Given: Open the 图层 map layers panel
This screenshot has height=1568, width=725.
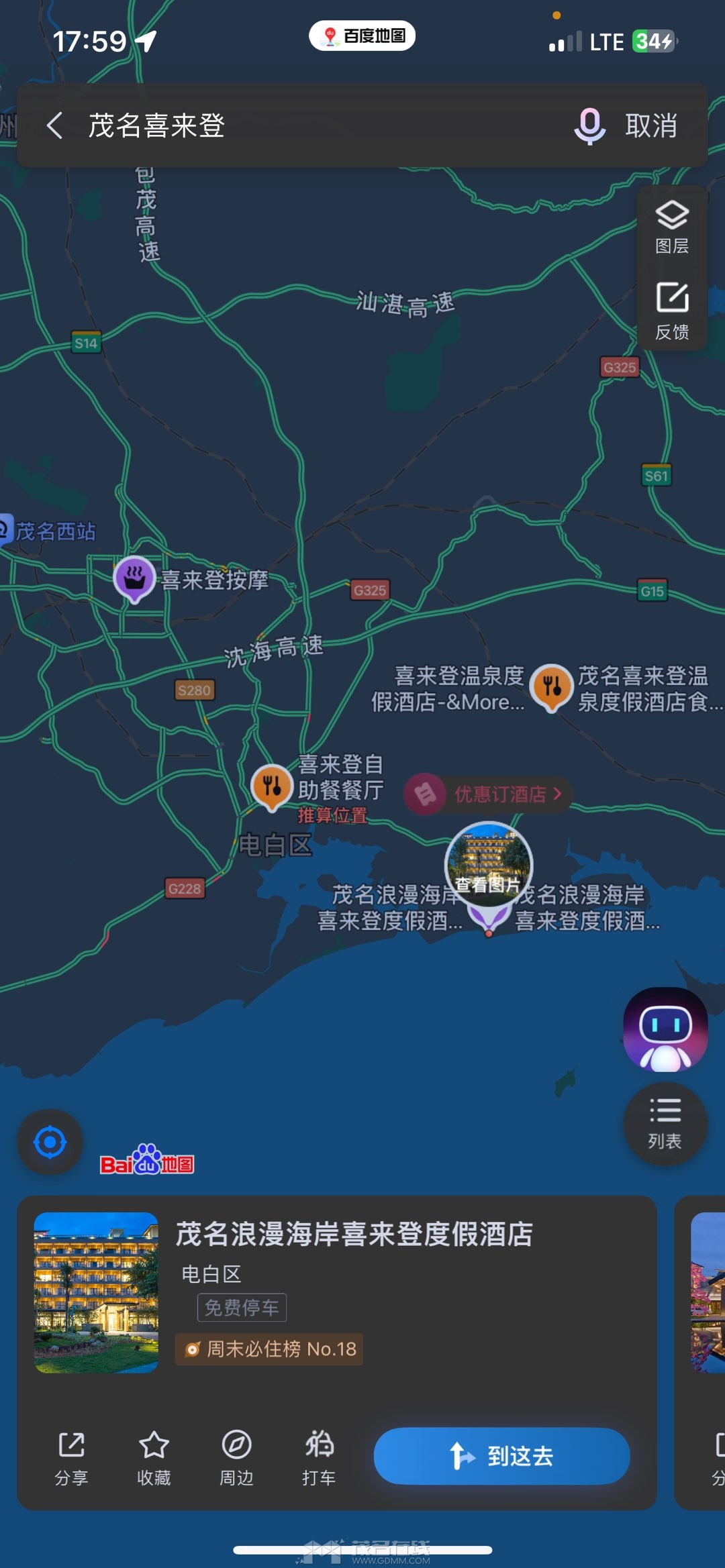Looking at the screenshot, I should [672, 227].
